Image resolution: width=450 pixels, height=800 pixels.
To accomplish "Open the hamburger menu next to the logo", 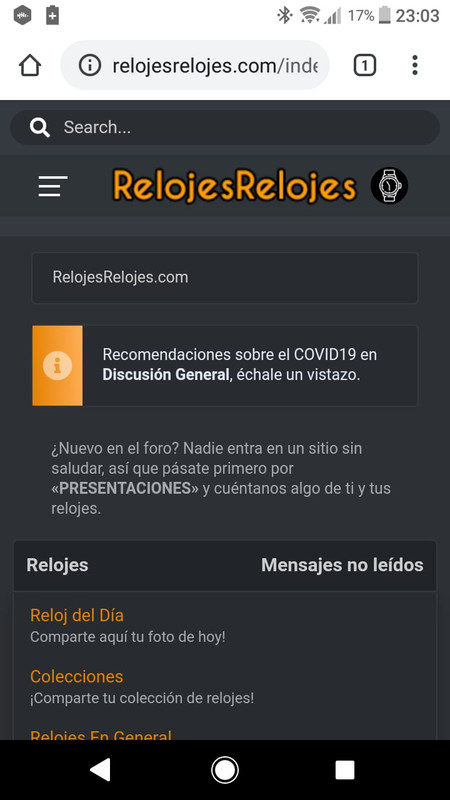I will point(53,186).
